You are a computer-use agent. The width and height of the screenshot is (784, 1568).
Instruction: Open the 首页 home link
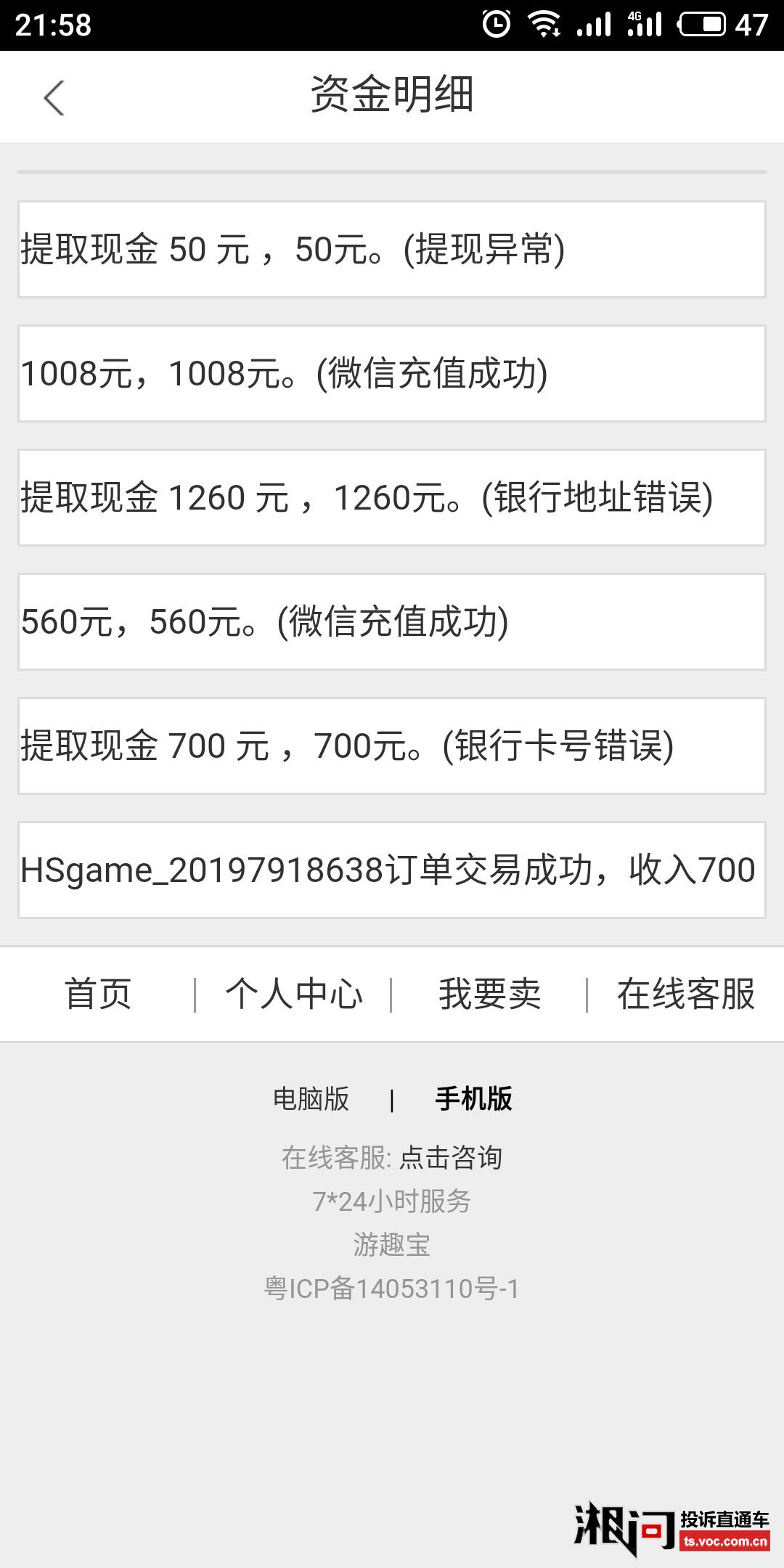(x=98, y=994)
